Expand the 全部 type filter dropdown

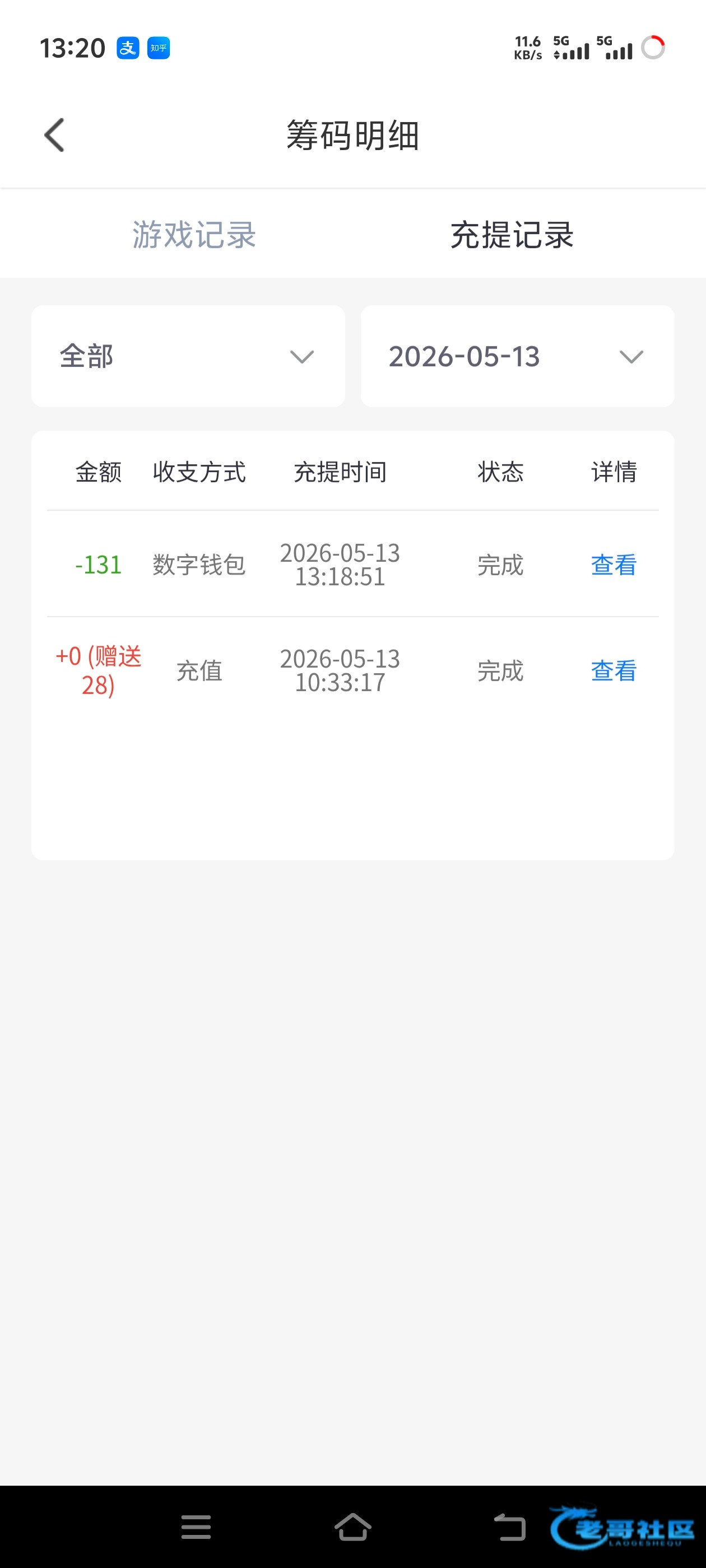188,356
